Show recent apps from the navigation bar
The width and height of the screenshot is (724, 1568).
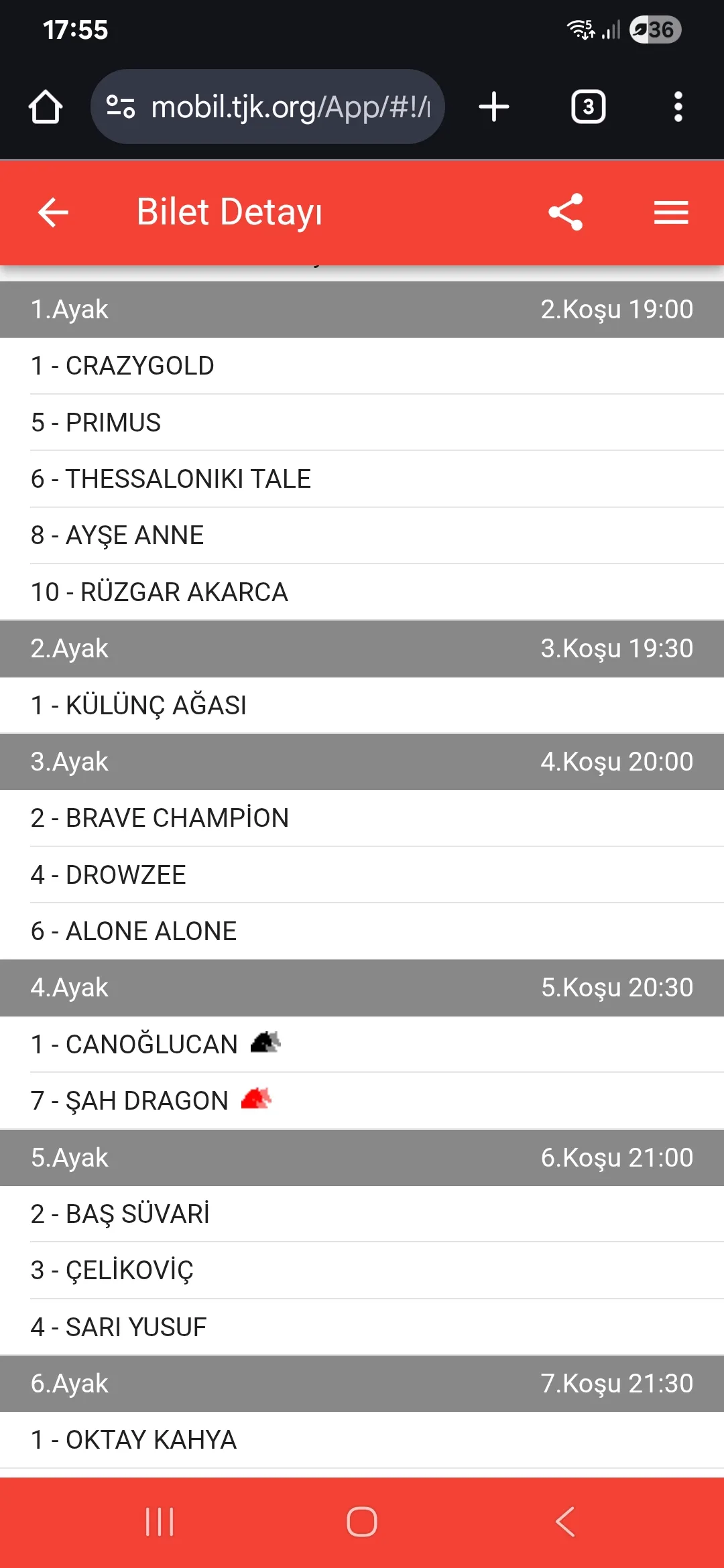(x=160, y=1522)
